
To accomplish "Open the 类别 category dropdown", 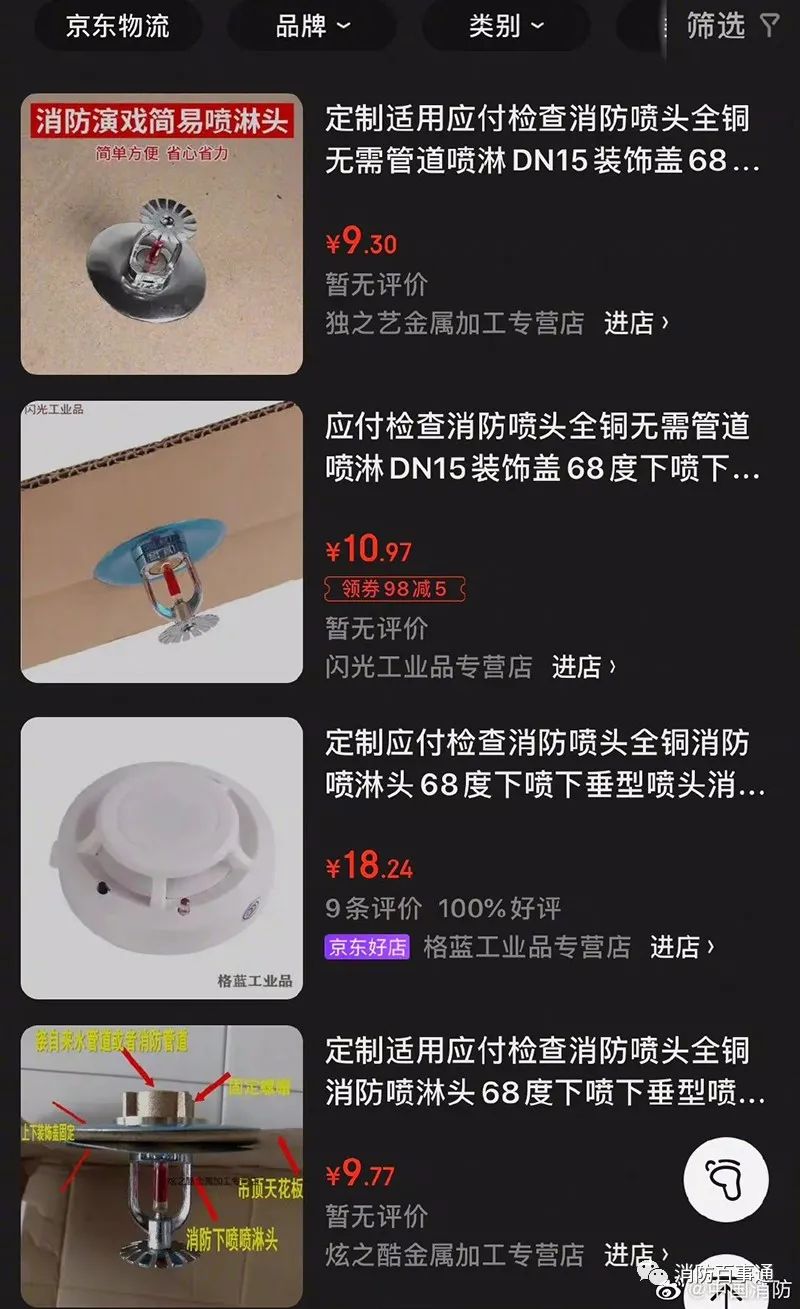I will tap(505, 27).
